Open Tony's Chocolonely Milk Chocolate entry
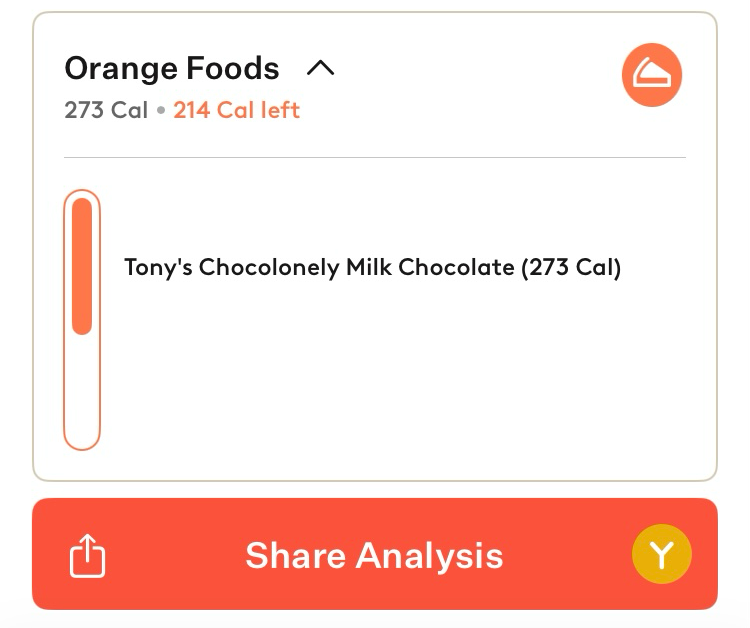This screenshot has height=628, width=750. (372, 268)
